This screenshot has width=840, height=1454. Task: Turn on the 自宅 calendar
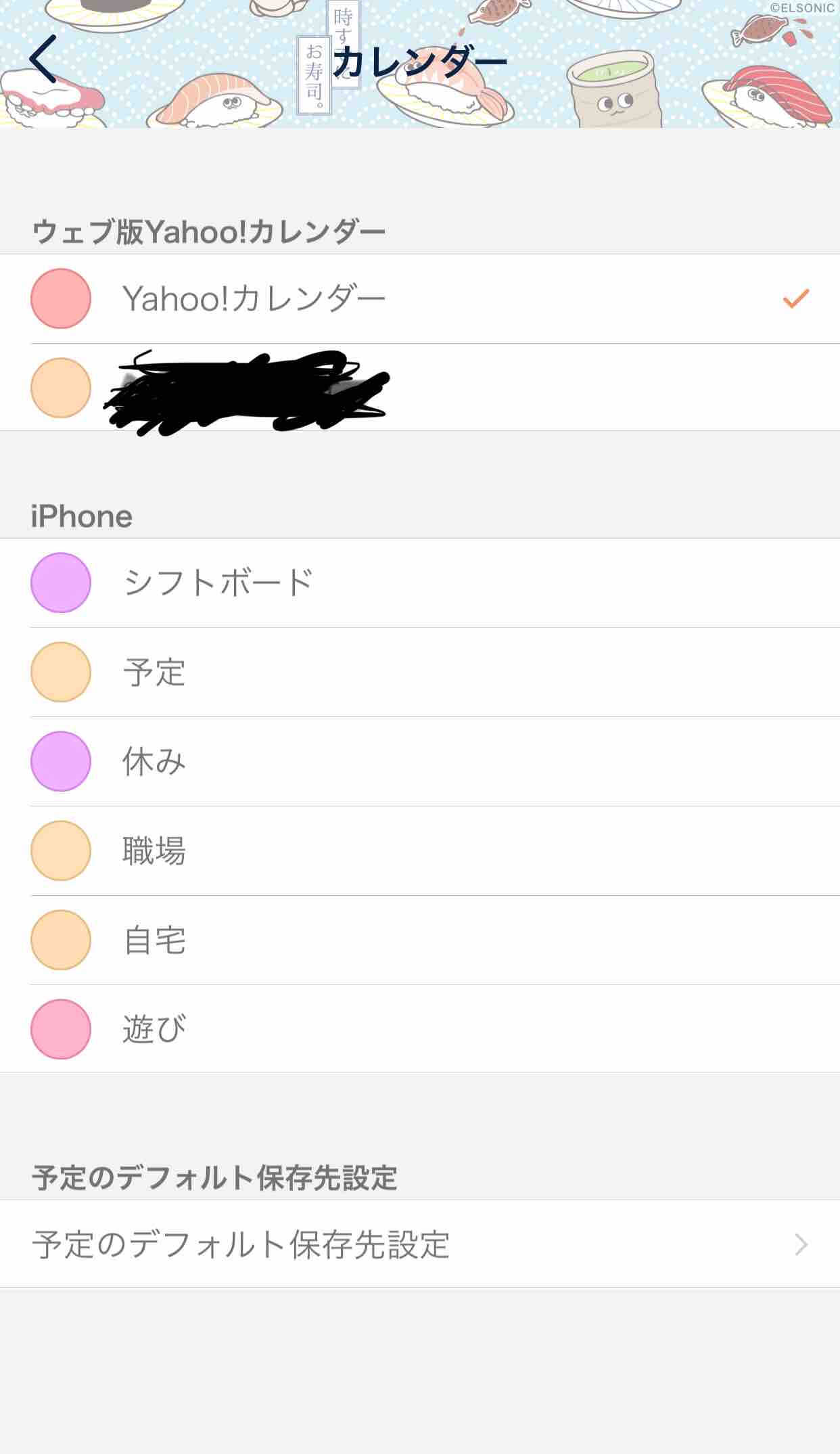tap(420, 940)
